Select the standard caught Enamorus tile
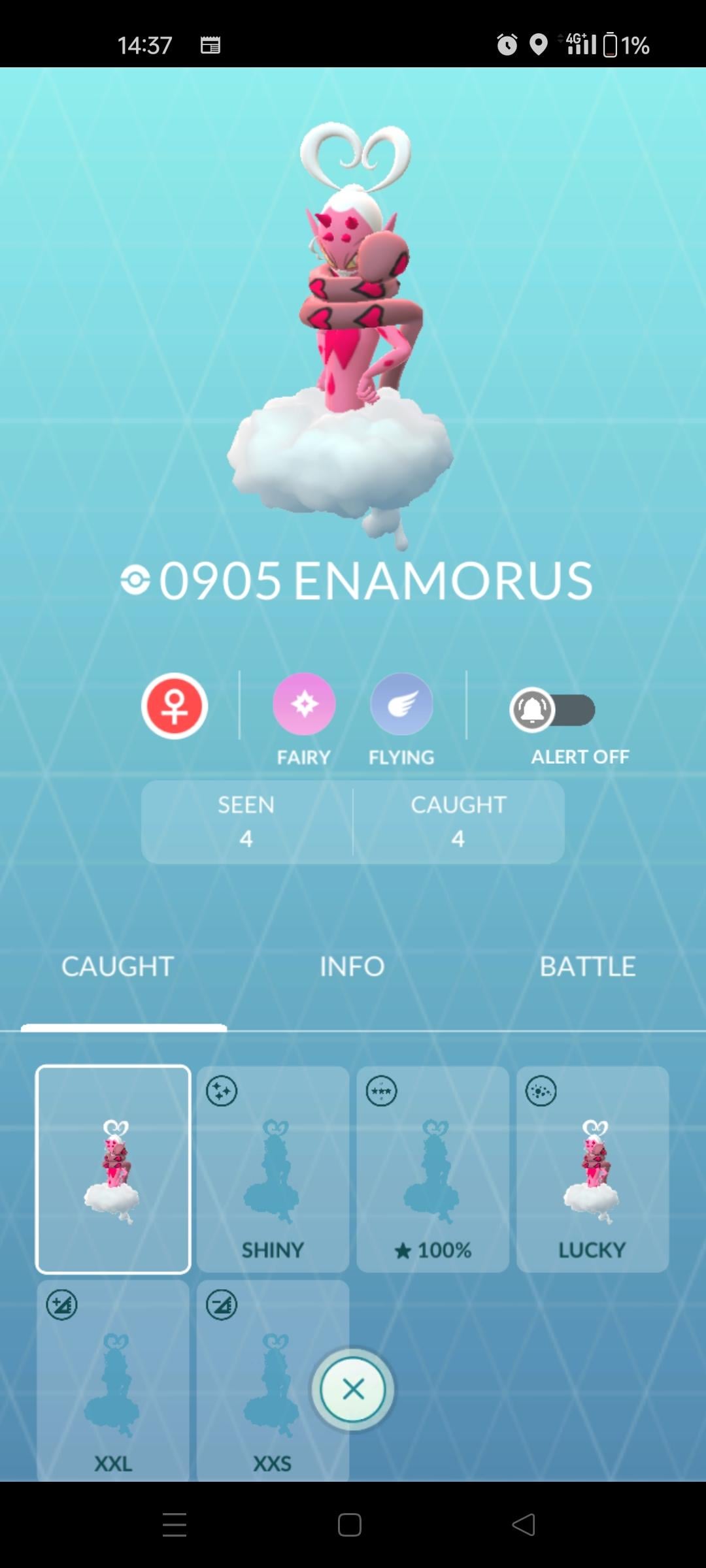 [113, 1169]
